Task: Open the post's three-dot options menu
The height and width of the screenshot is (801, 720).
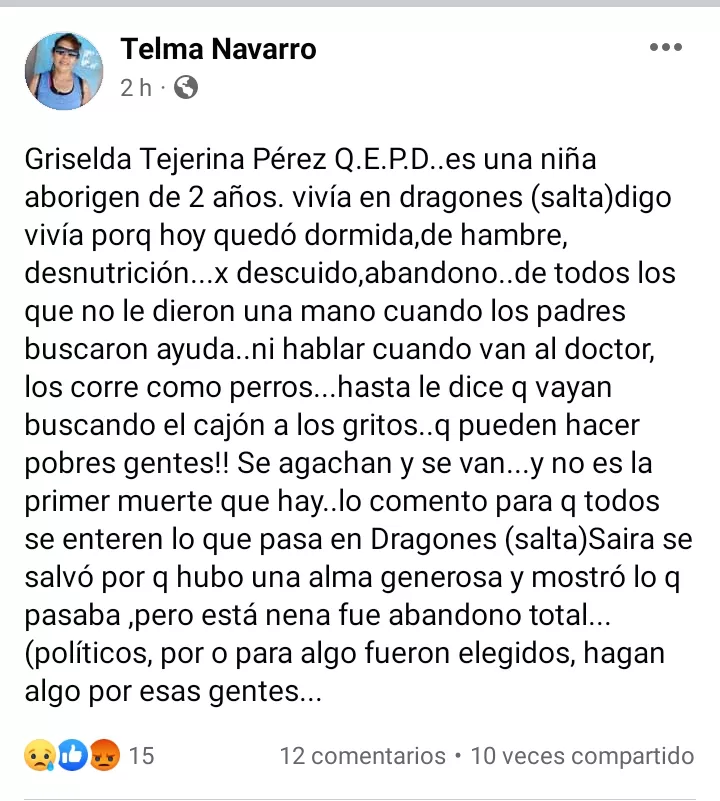Action: [x=665, y=47]
